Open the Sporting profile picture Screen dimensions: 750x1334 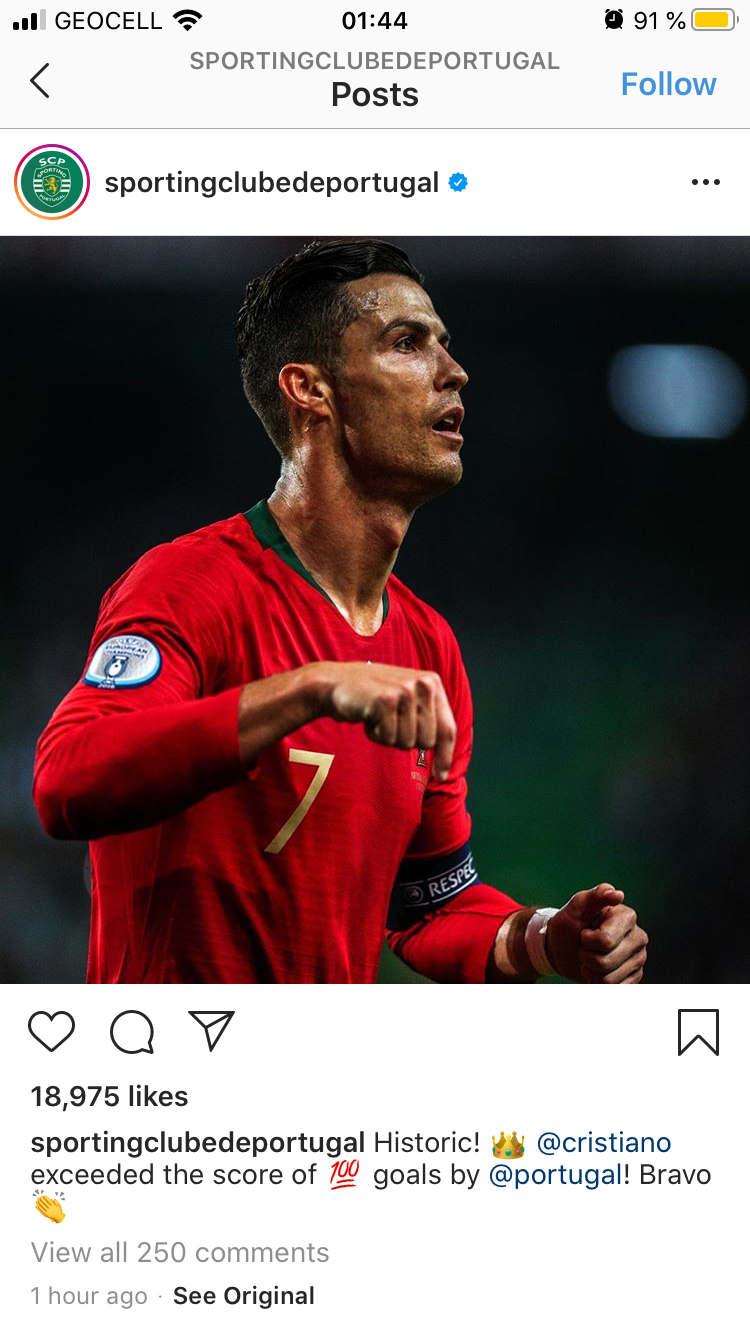tap(52, 182)
